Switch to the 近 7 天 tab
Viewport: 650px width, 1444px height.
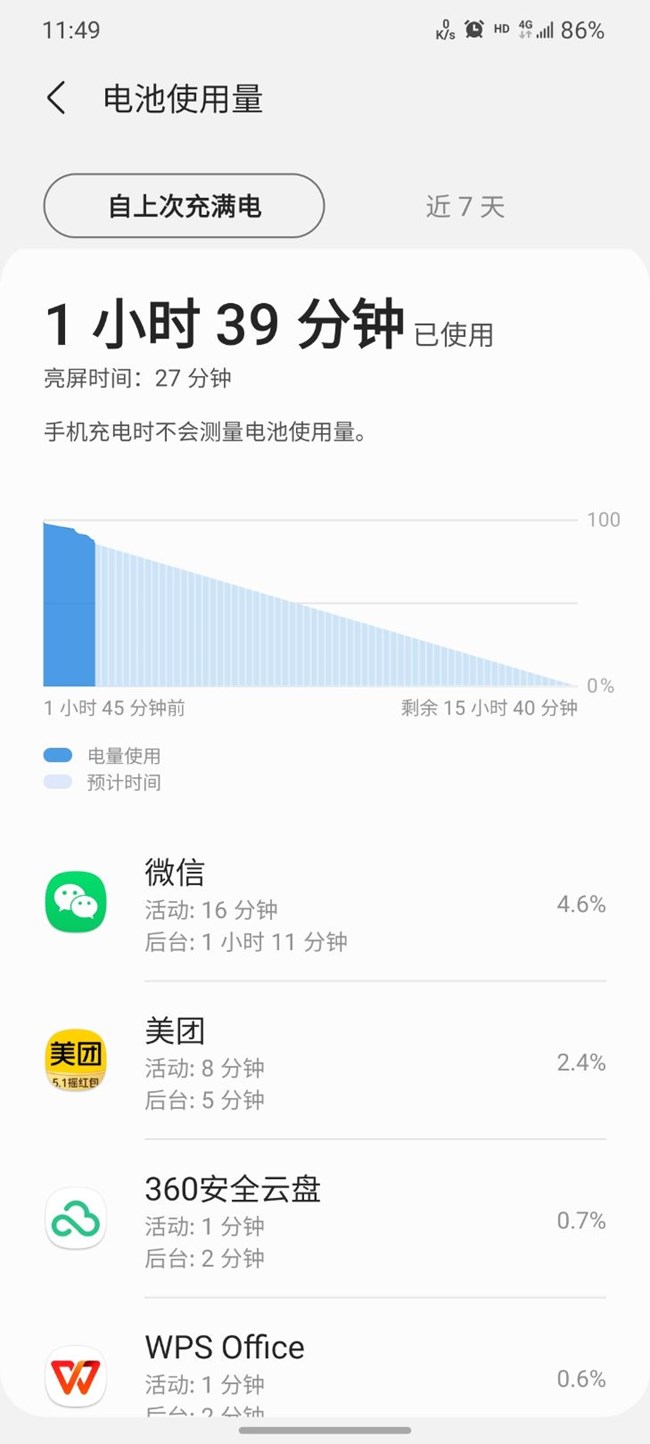[x=465, y=206]
